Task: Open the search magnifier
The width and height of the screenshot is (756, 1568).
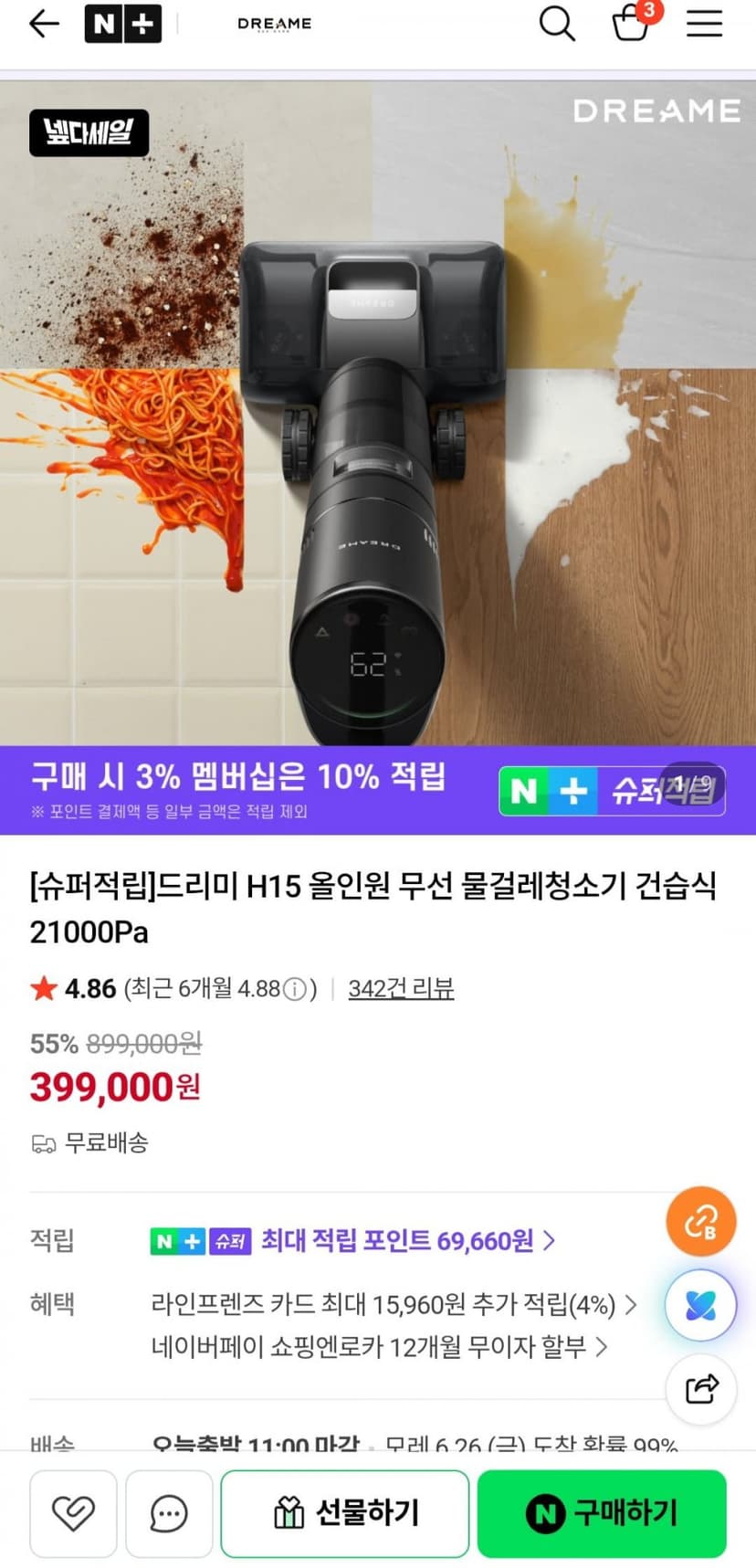Action: (x=557, y=24)
